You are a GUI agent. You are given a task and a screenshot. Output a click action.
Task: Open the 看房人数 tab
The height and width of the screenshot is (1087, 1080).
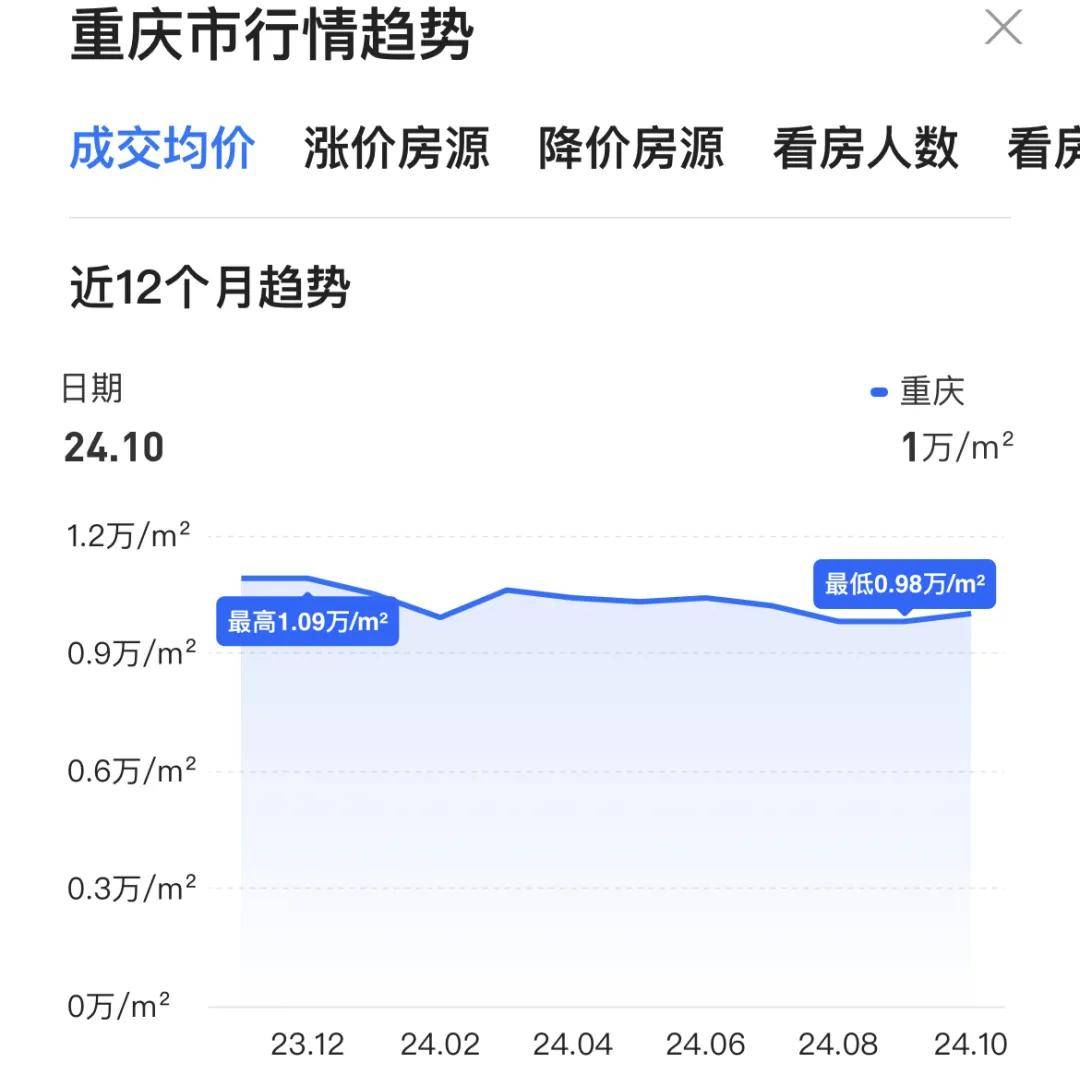click(865, 149)
